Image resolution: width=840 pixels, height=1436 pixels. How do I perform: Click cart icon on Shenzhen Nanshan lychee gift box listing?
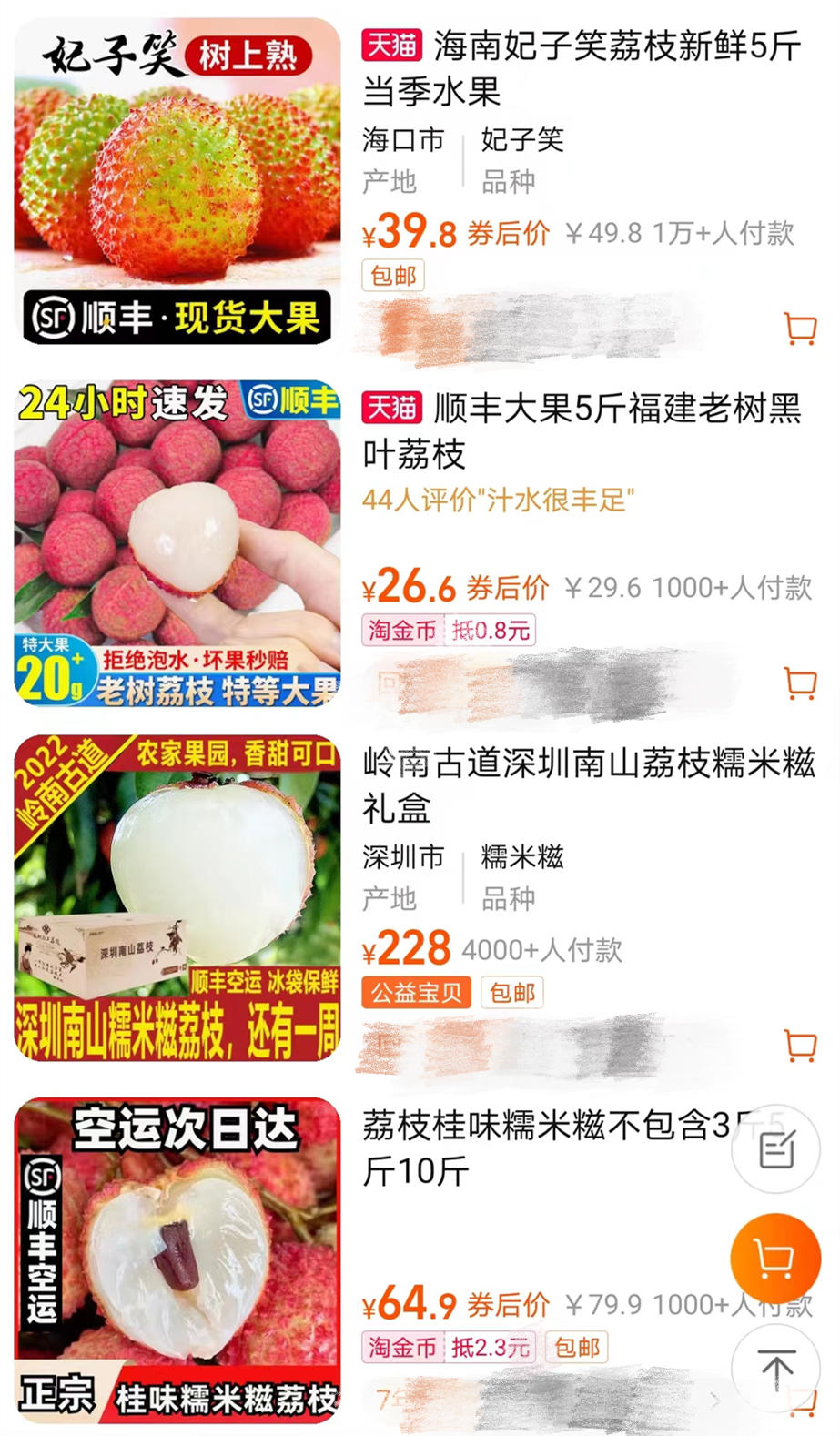coord(803,1045)
